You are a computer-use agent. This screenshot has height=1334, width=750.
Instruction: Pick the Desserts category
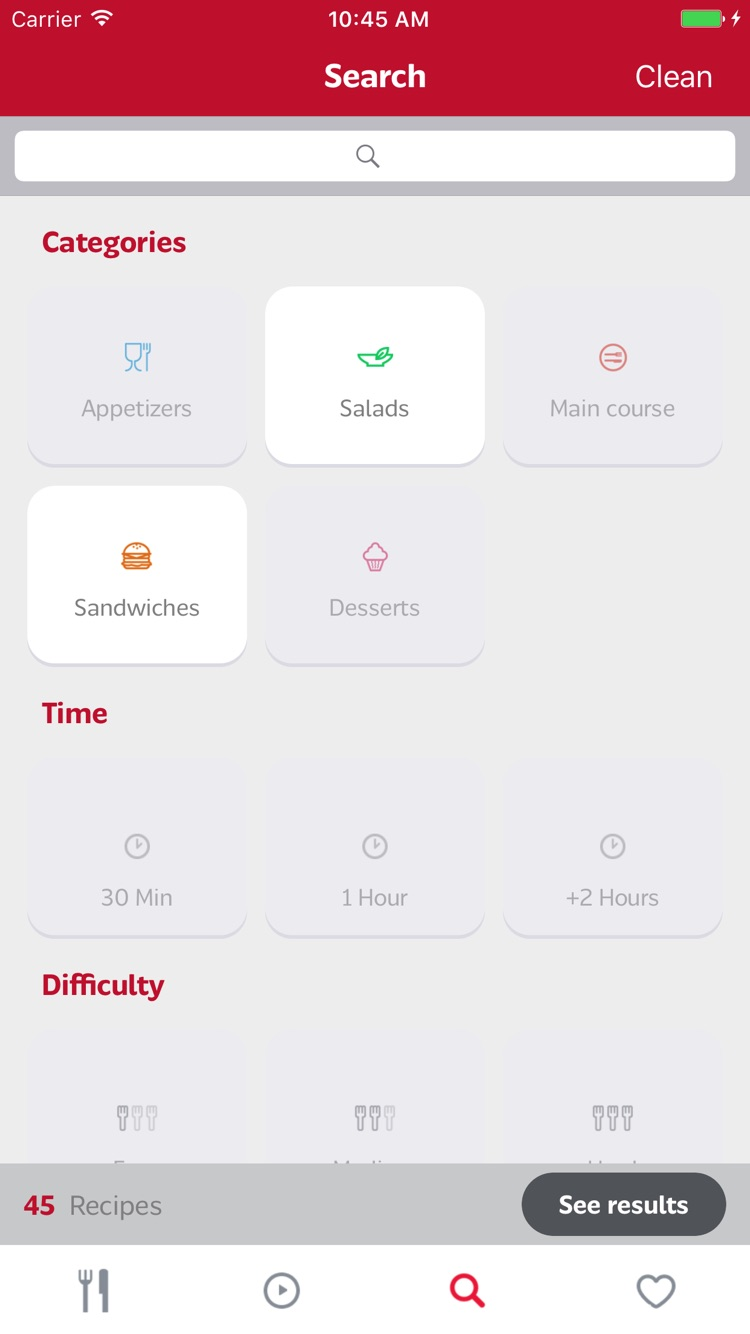click(375, 576)
